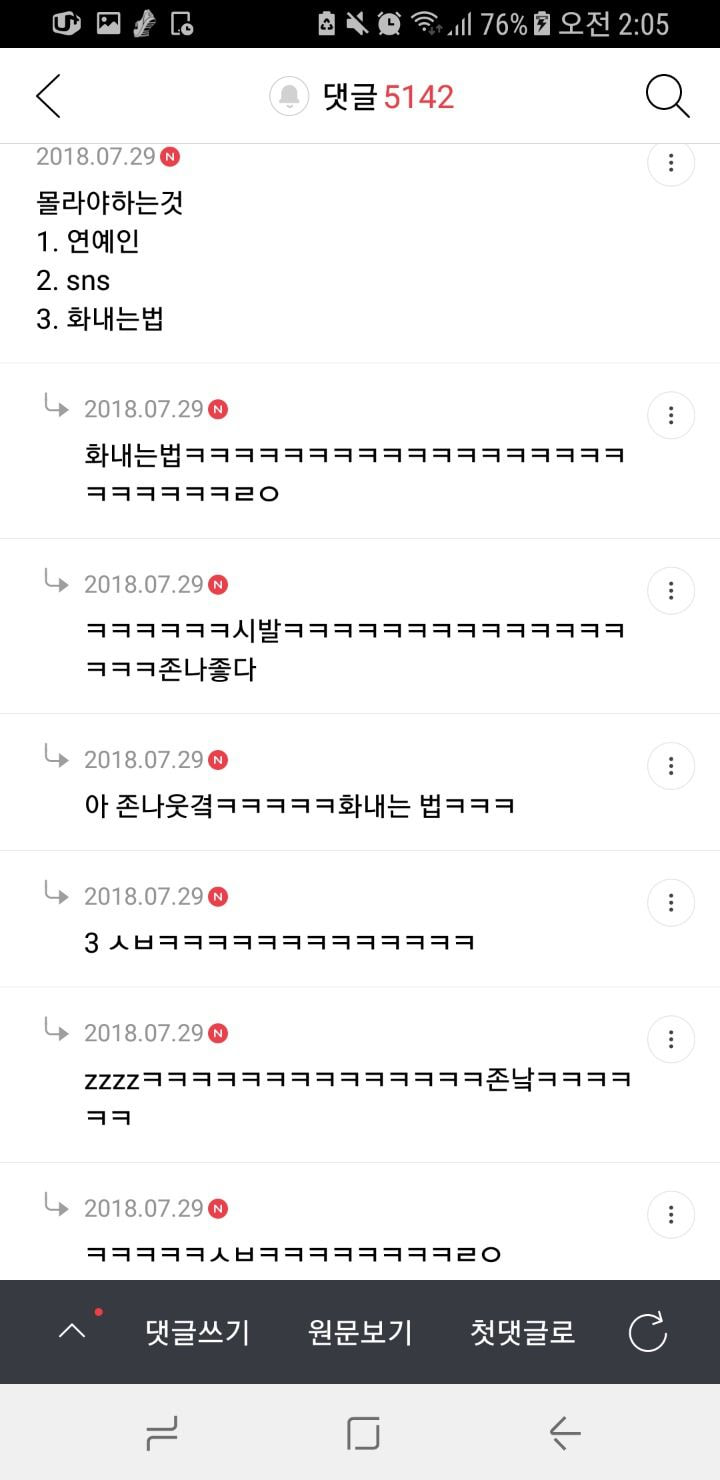
Task: Go back using the top-left arrow
Action: pos(48,96)
